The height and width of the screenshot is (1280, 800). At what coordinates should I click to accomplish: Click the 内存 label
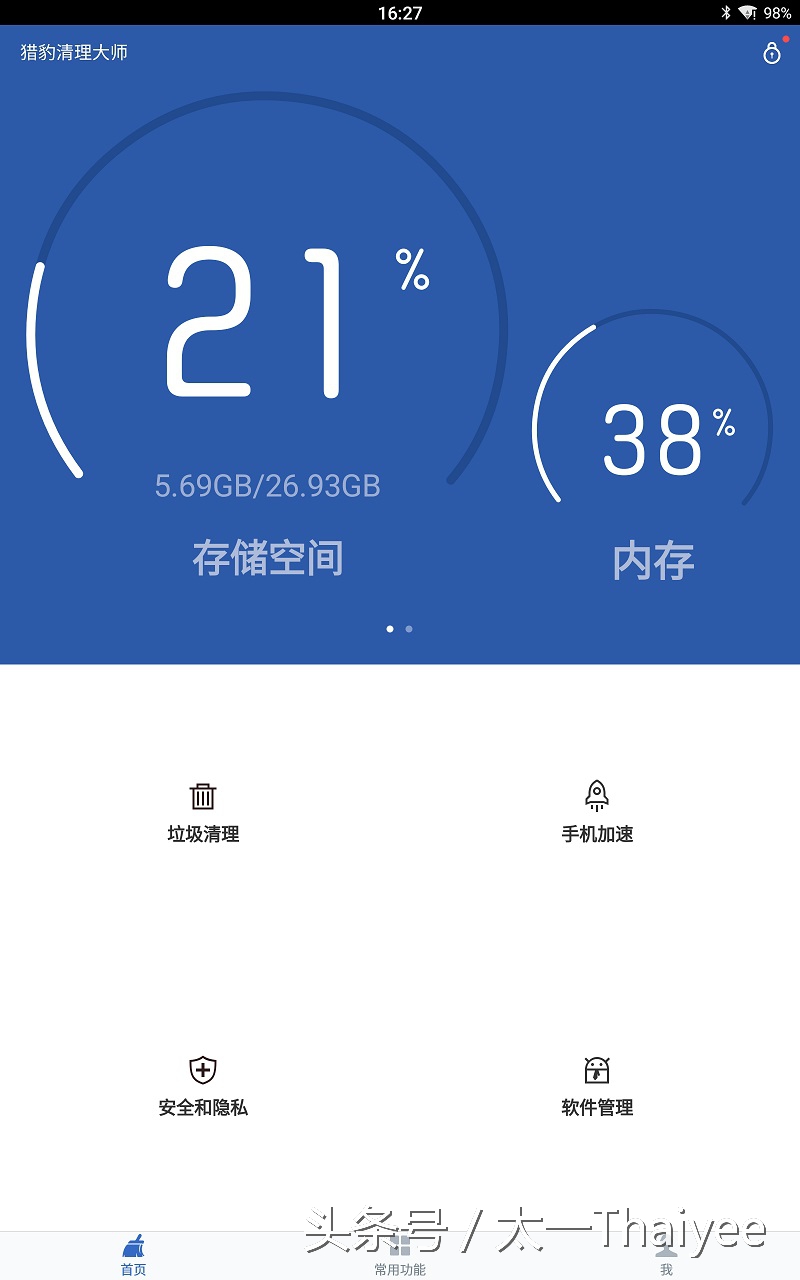coord(655,560)
